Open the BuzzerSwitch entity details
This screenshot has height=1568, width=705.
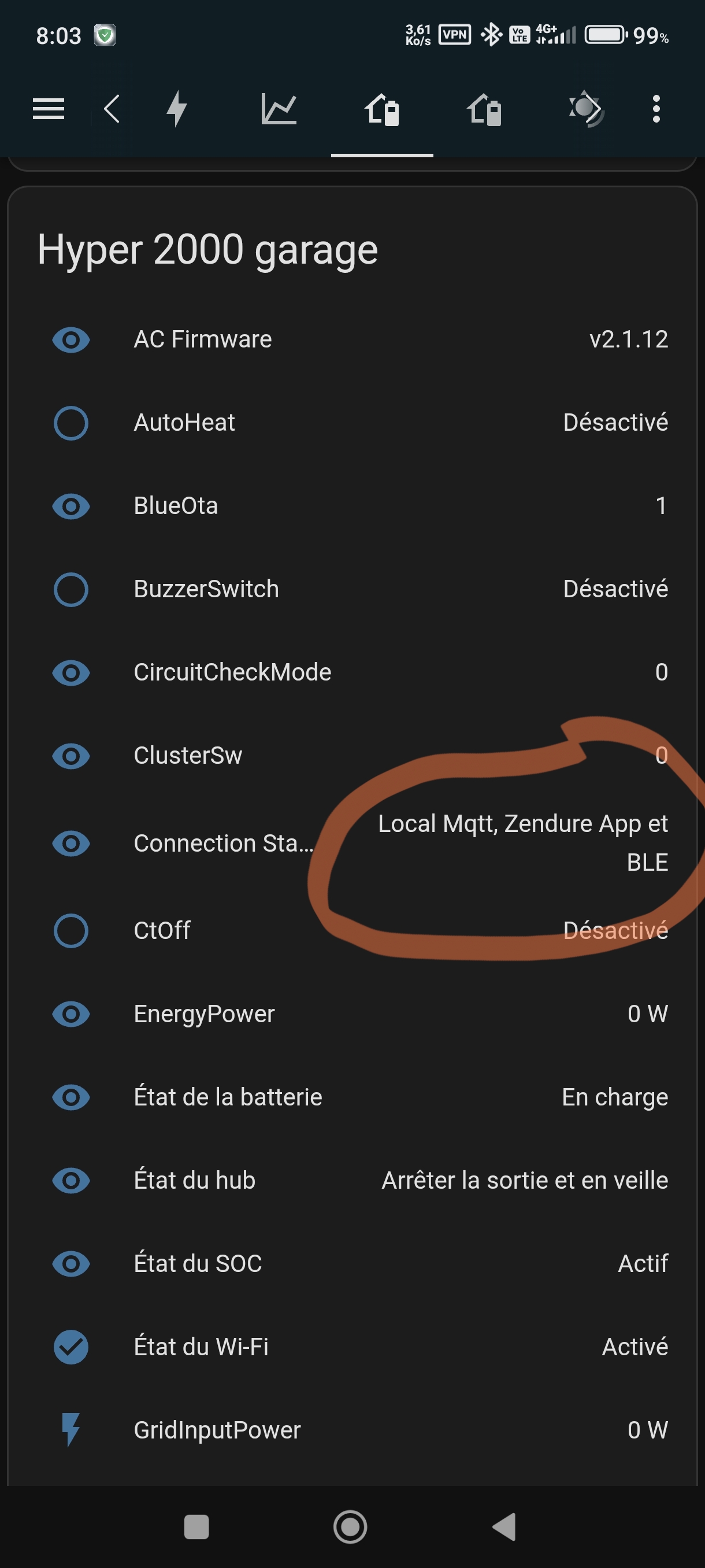tap(352, 589)
